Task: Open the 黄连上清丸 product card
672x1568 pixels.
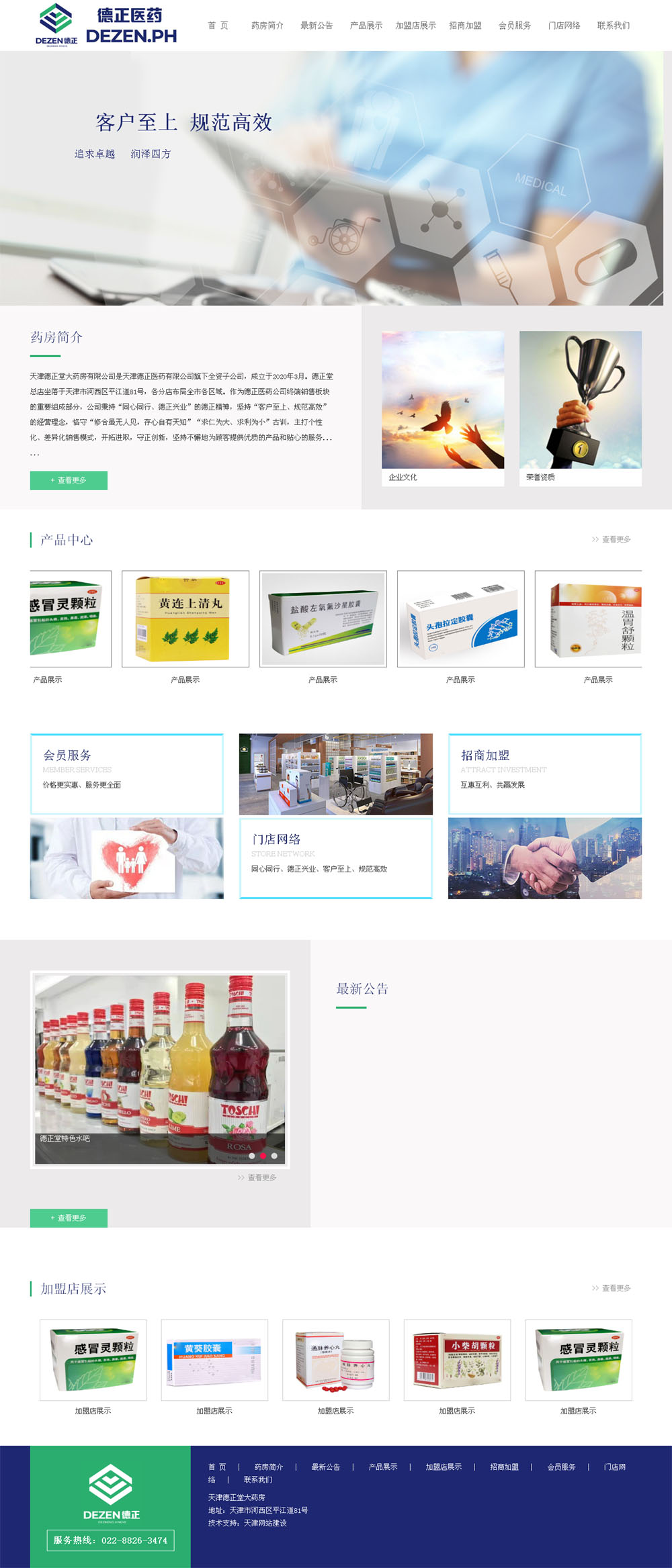Action: click(185, 618)
